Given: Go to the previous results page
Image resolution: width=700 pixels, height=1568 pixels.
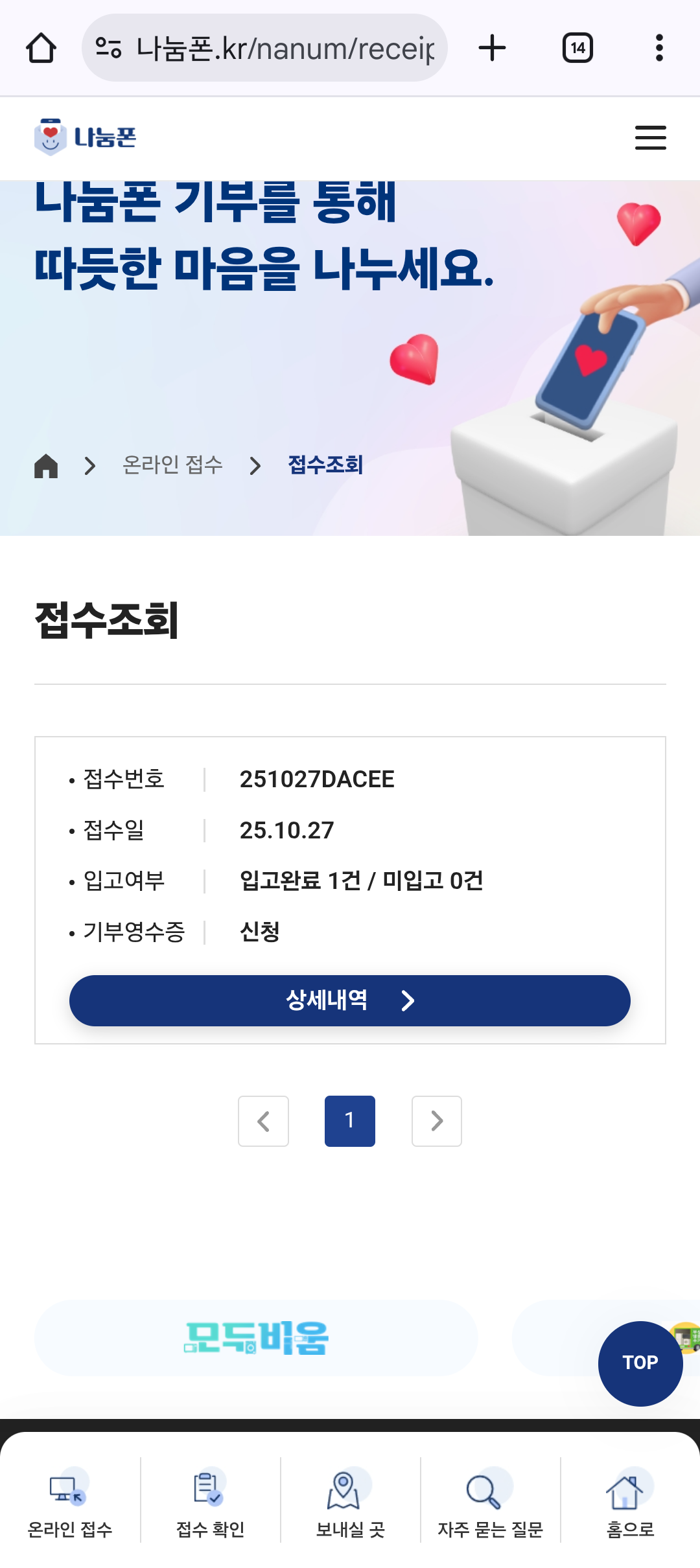Looking at the screenshot, I should [263, 1121].
